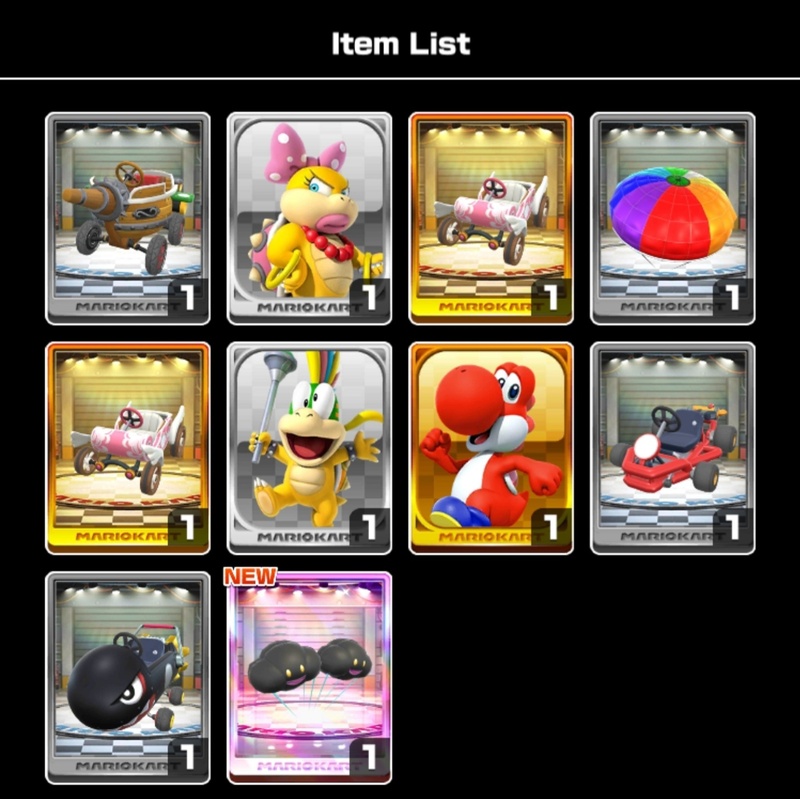
Task: Select the rainbow parasol glider card
Action: coord(672,218)
